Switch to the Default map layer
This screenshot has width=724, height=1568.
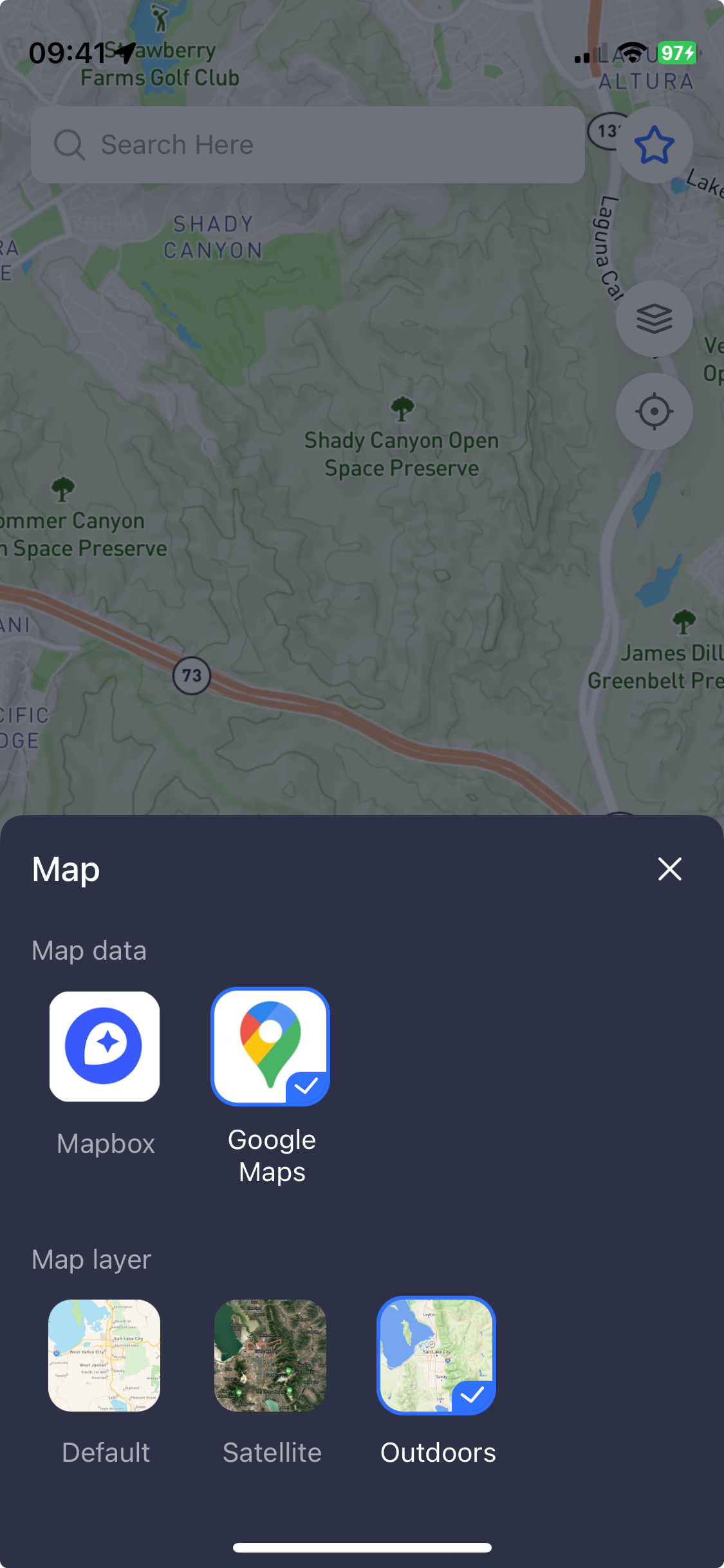tap(105, 1356)
